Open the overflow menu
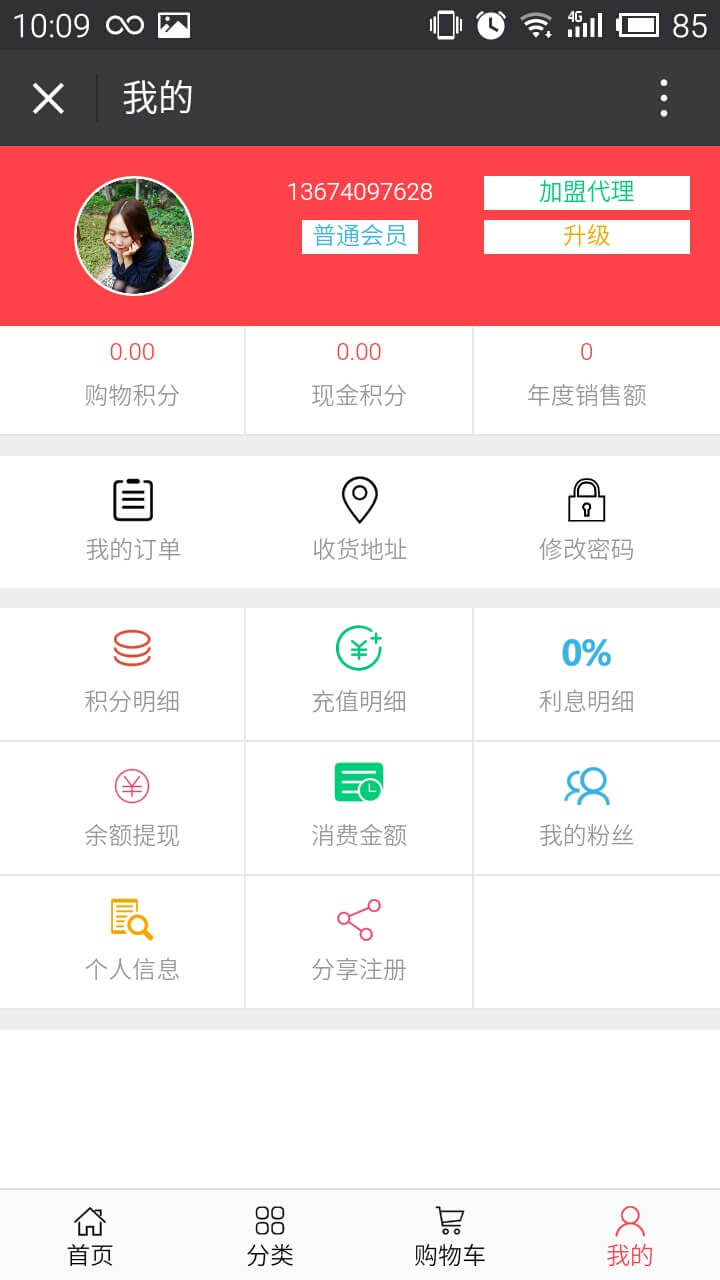The height and width of the screenshot is (1280, 720). pos(663,98)
